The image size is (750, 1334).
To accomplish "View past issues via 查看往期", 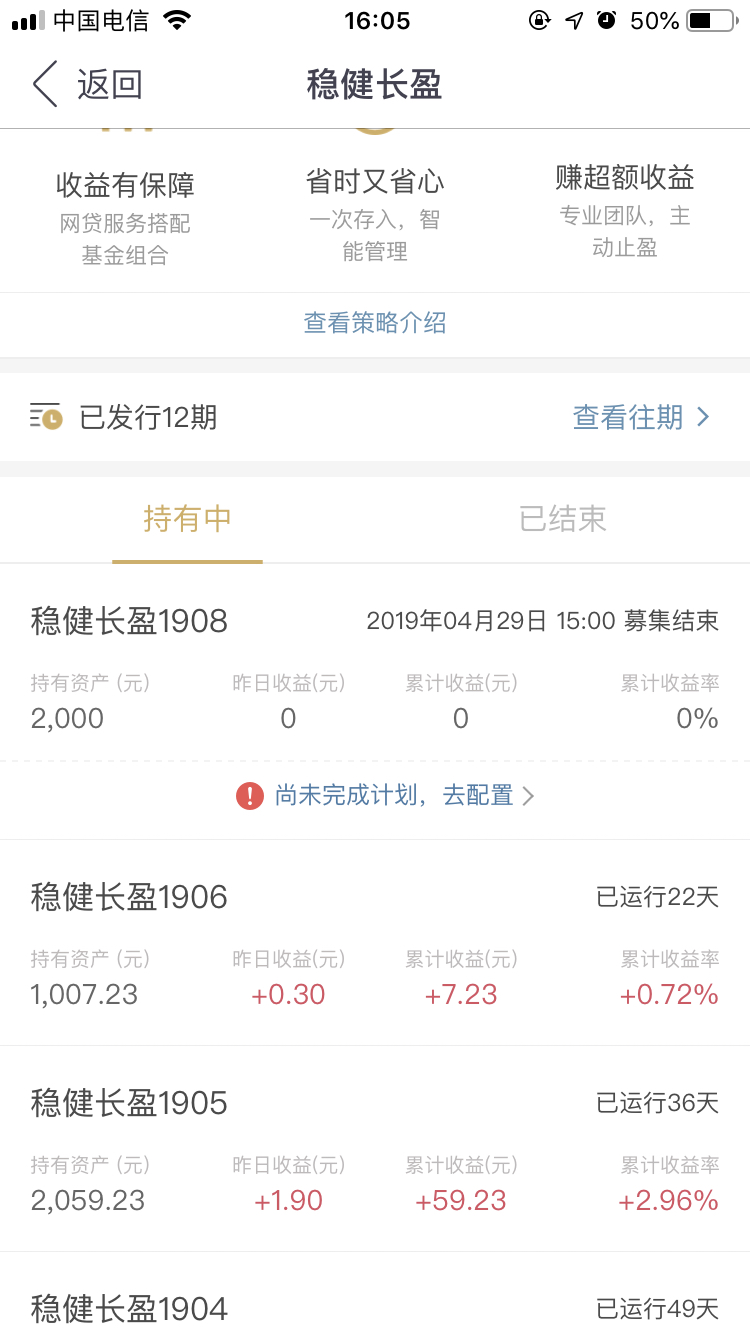I will coord(641,417).
